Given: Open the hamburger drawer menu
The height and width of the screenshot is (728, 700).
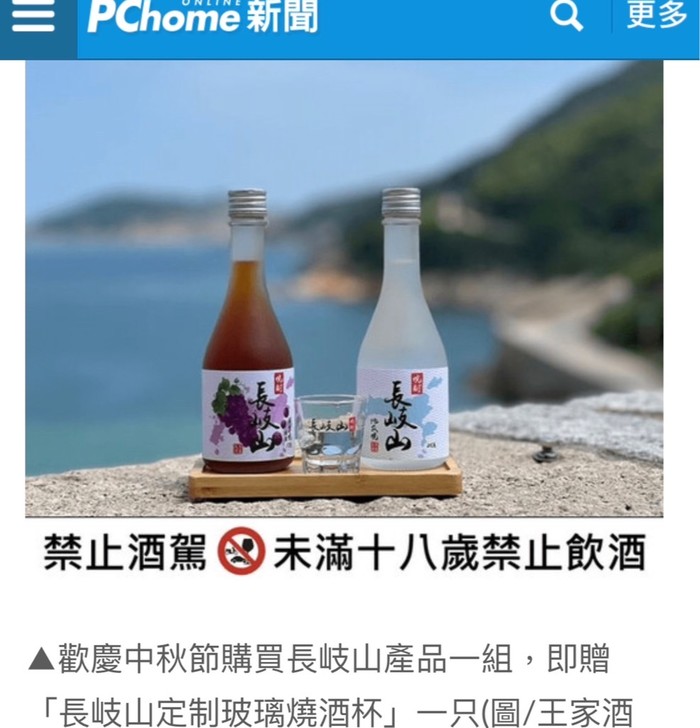Looking at the screenshot, I should tap(34, 18).
